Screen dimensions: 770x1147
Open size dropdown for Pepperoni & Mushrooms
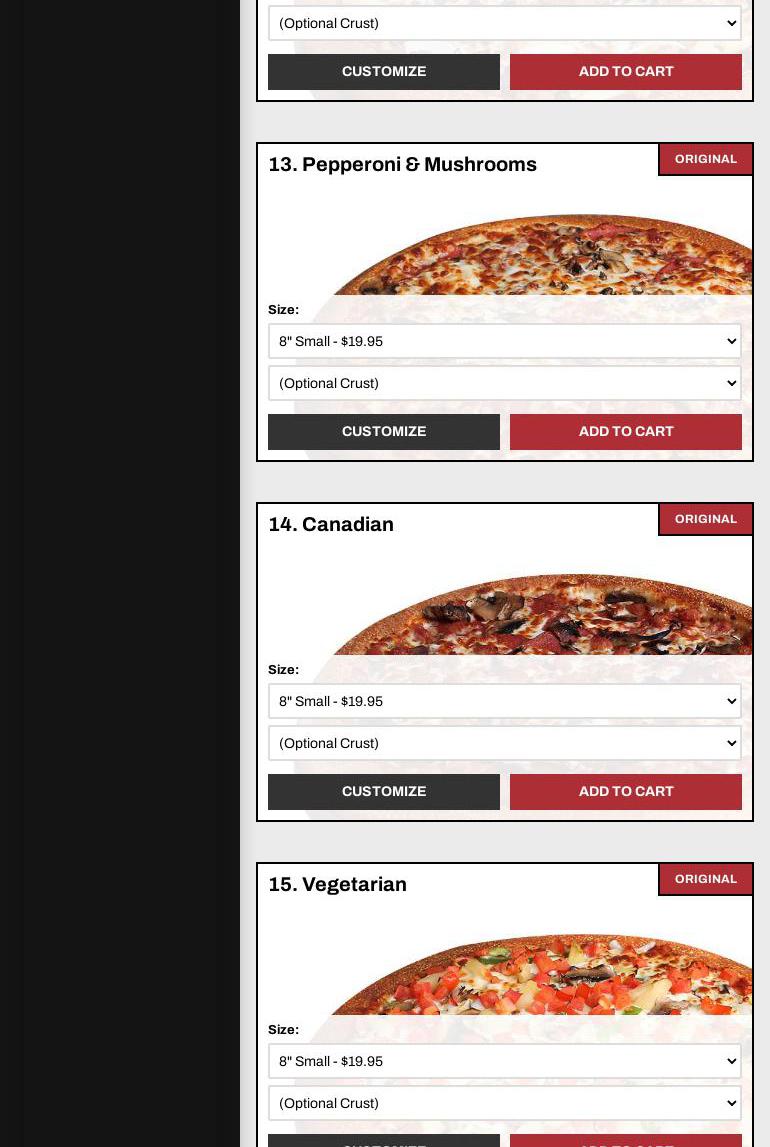504,342
